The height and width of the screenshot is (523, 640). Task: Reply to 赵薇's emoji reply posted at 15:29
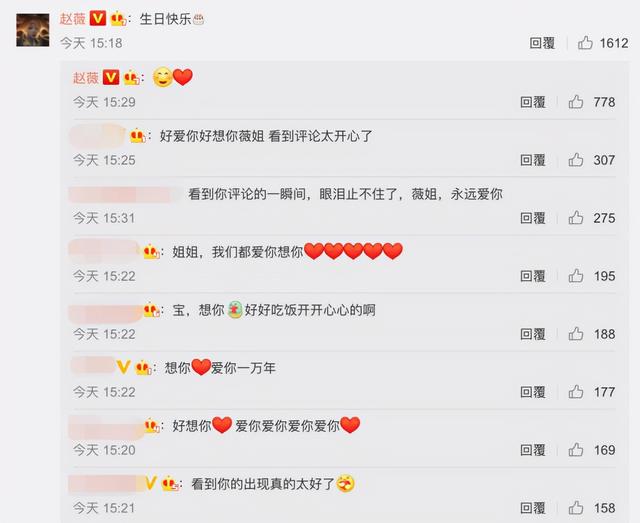point(532,102)
